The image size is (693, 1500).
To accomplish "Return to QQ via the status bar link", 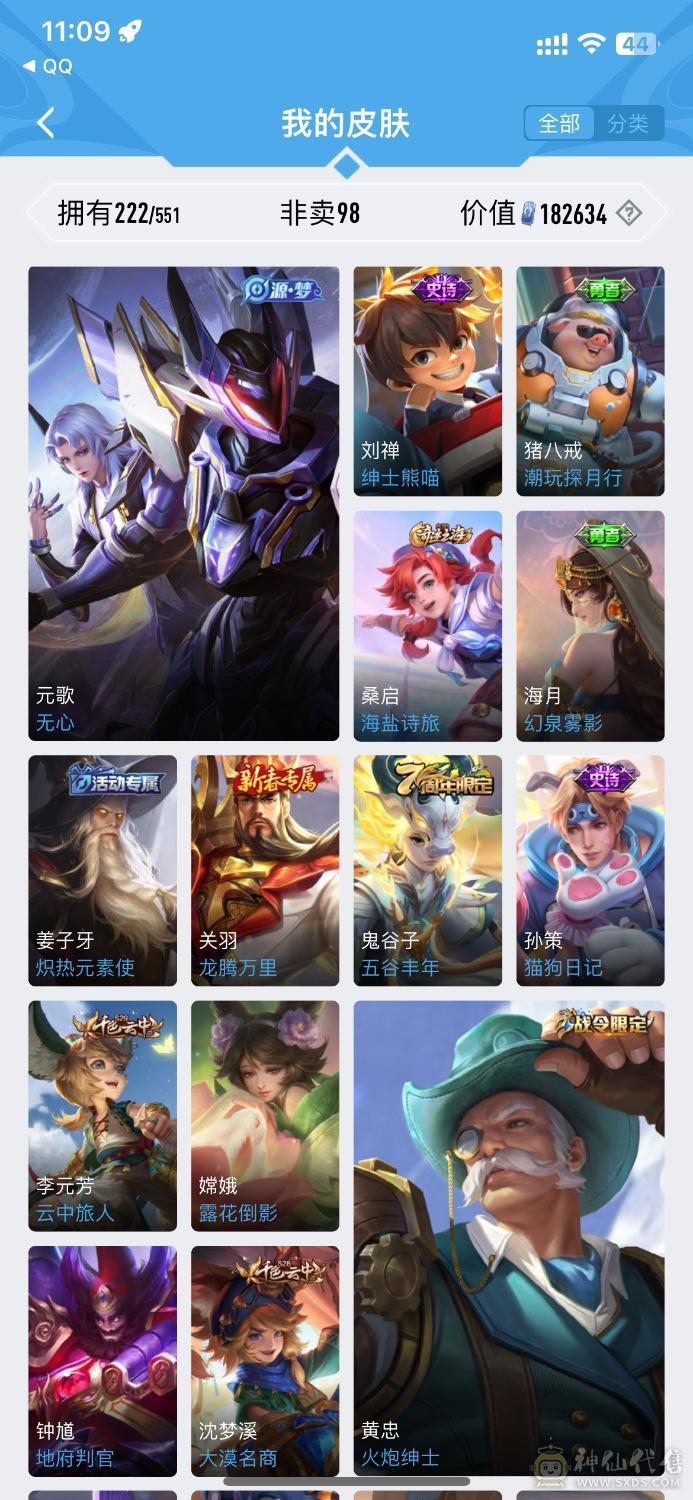I will pyautogui.click(x=48, y=66).
